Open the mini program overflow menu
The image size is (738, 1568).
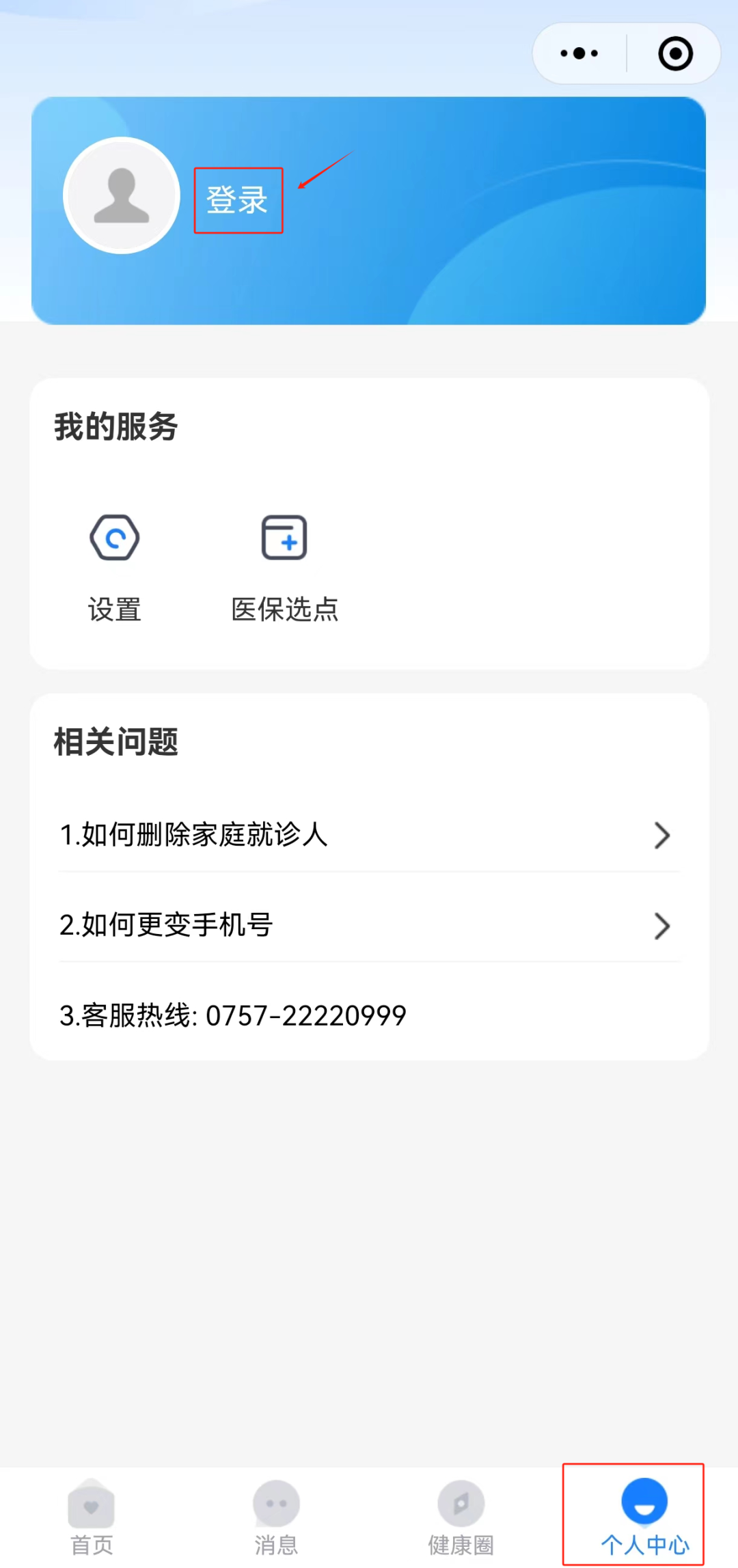tap(579, 53)
